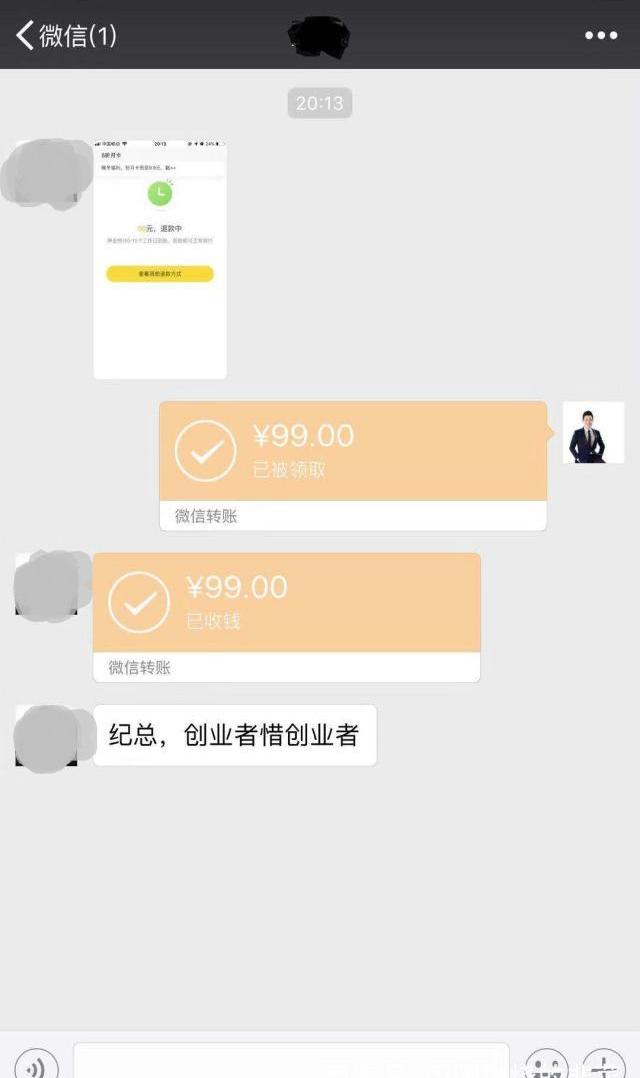Screen dimensions: 640x1078
Task: Switch to voice message input
Action: pyautogui.click(x=36, y=1065)
